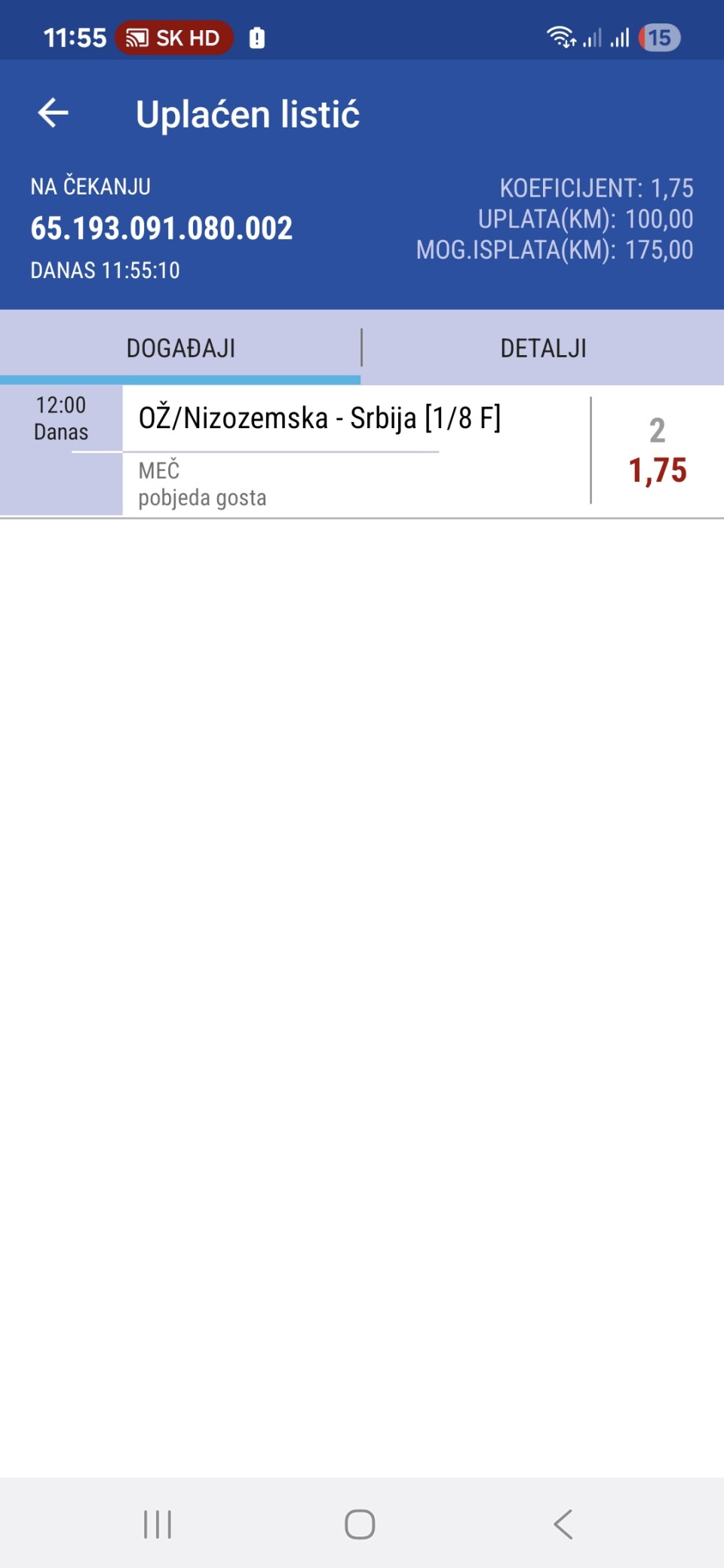The width and height of the screenshot is (724, 1568).
Task: Open the Nizozemska - Srbija event row
Action: 362,451
